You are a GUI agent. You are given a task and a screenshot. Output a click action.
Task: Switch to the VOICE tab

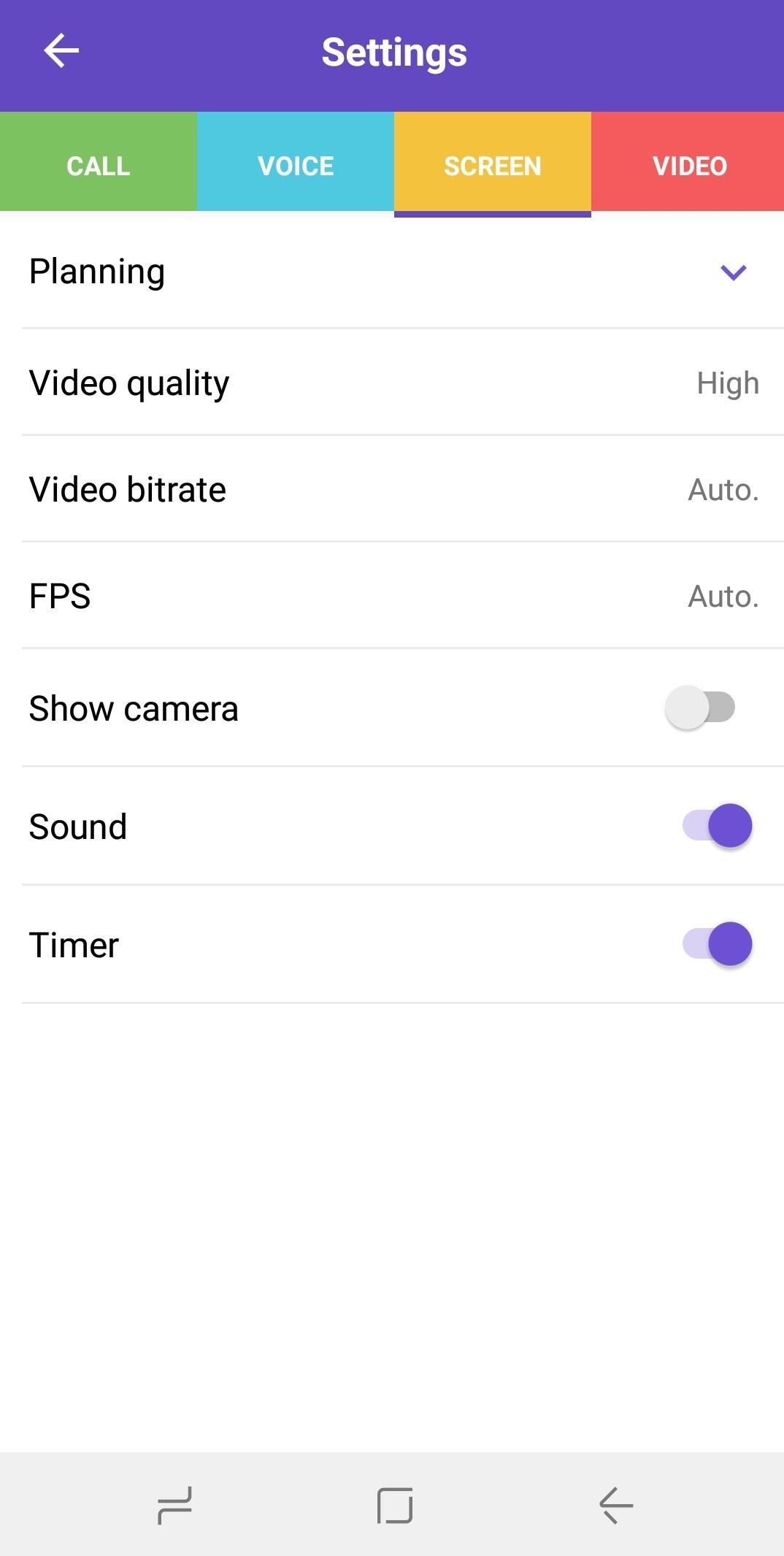tap(296, 165)
